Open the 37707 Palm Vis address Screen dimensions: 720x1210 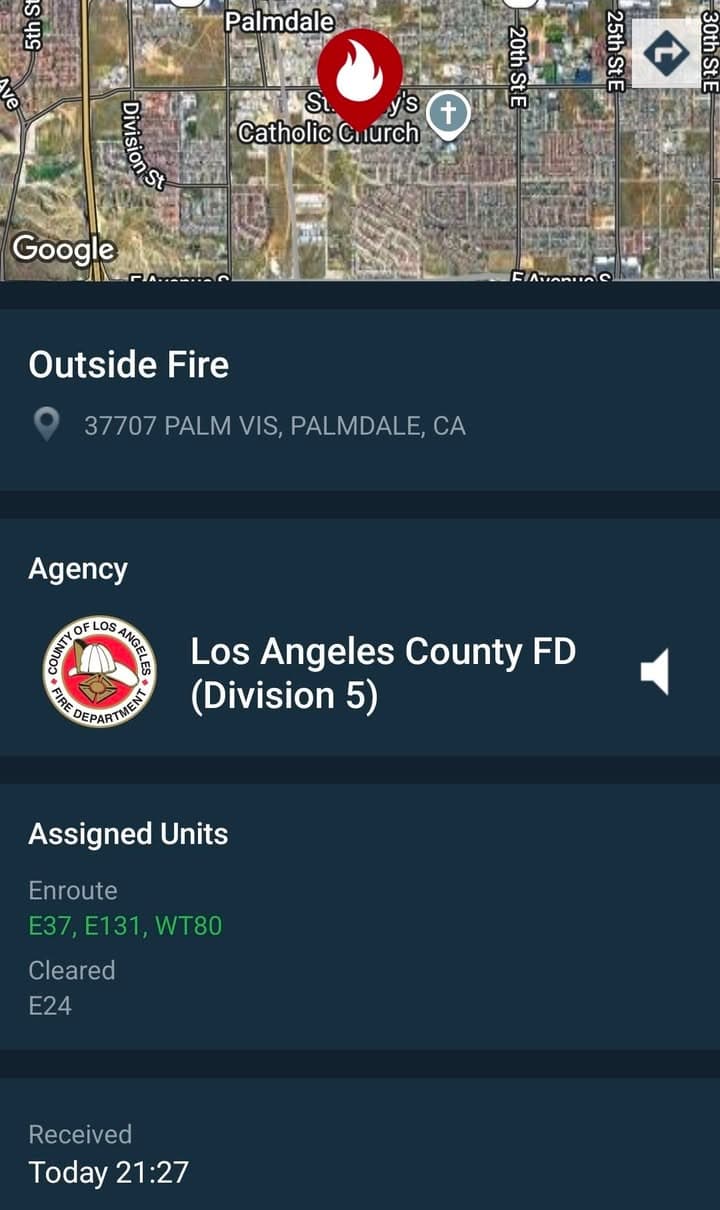click(273, 425)
